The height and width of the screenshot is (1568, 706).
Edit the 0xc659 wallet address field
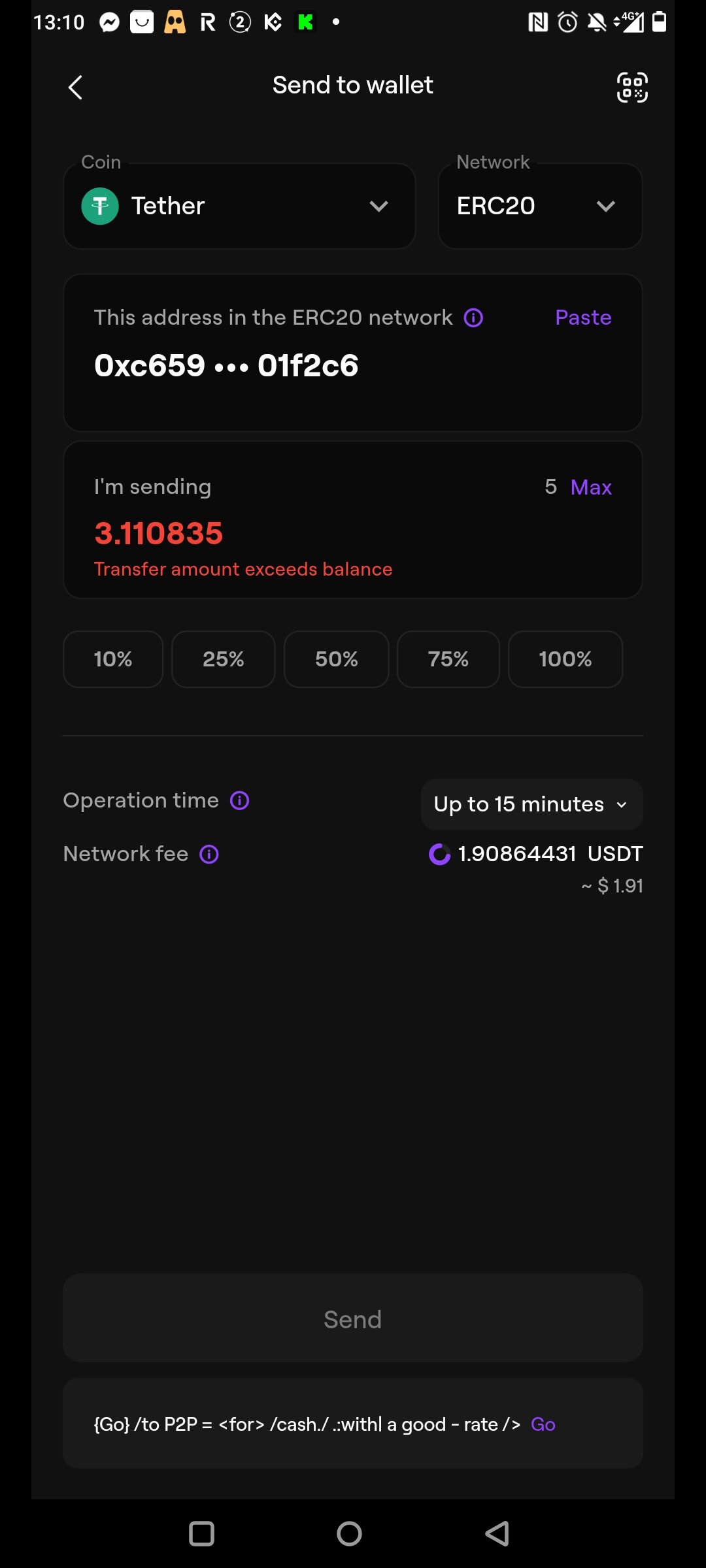point(226,366)
